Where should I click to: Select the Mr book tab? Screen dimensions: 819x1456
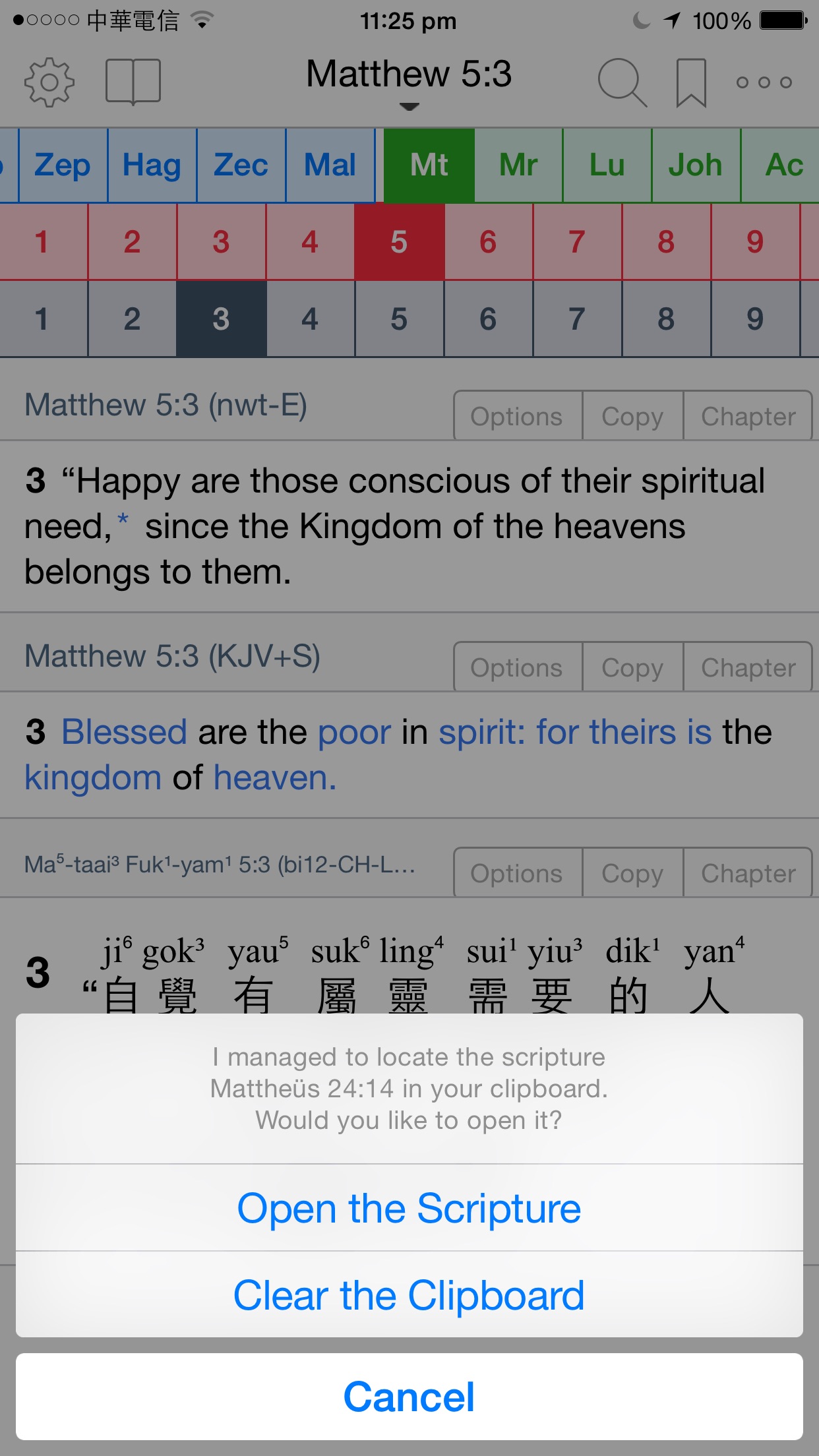pyautogui.click(x=518, y=165)
